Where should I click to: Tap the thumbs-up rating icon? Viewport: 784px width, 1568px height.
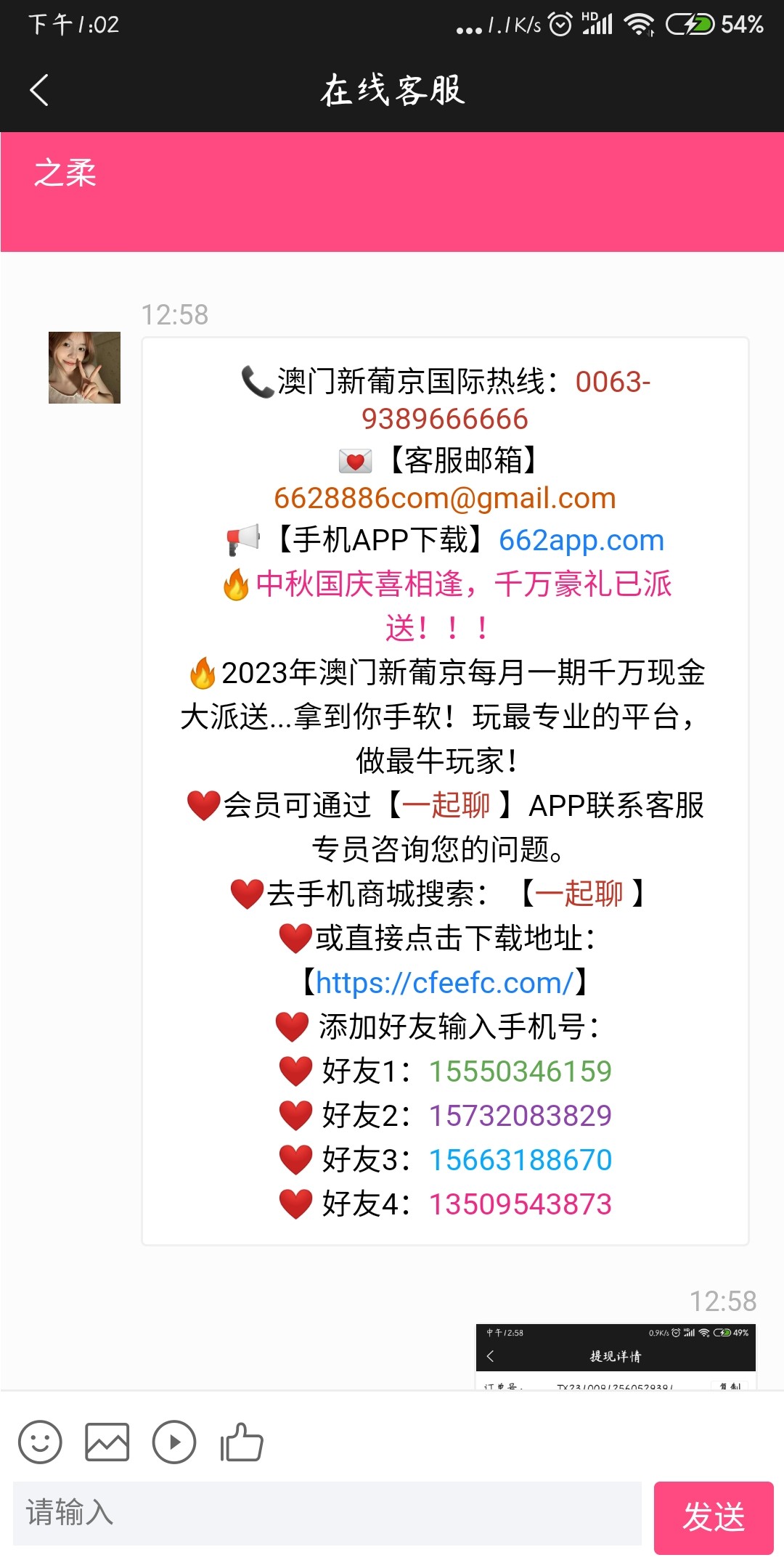(242, 1442)
